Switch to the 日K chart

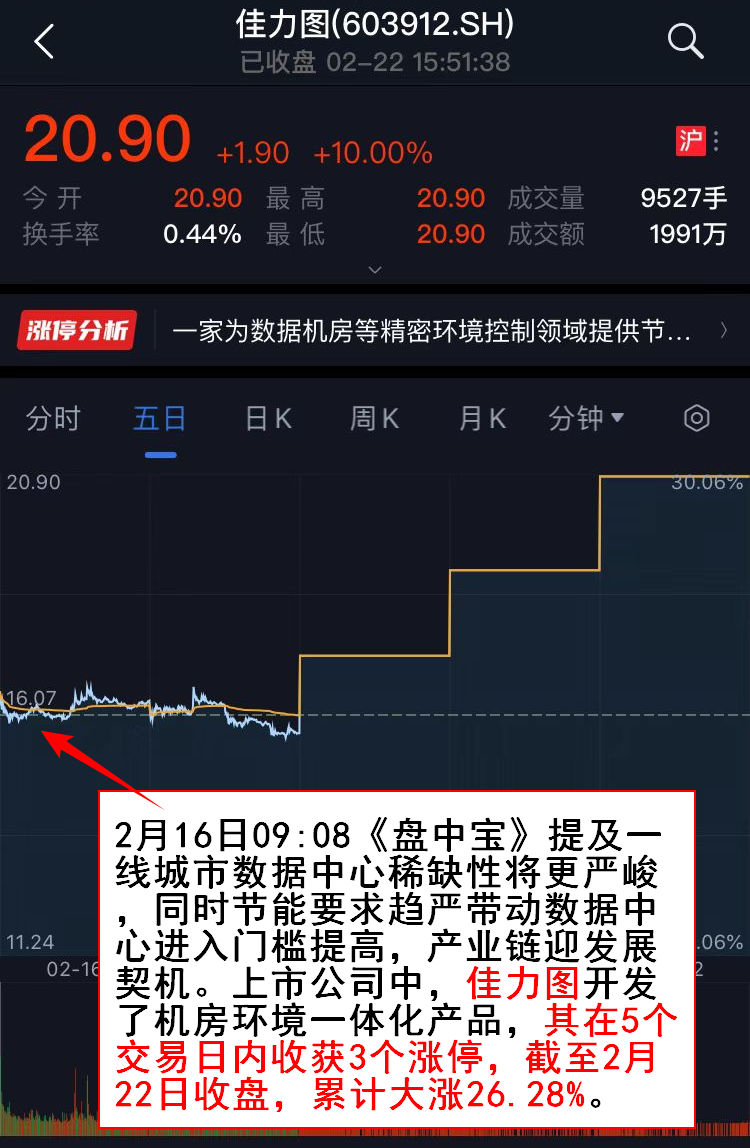(268, 419)
